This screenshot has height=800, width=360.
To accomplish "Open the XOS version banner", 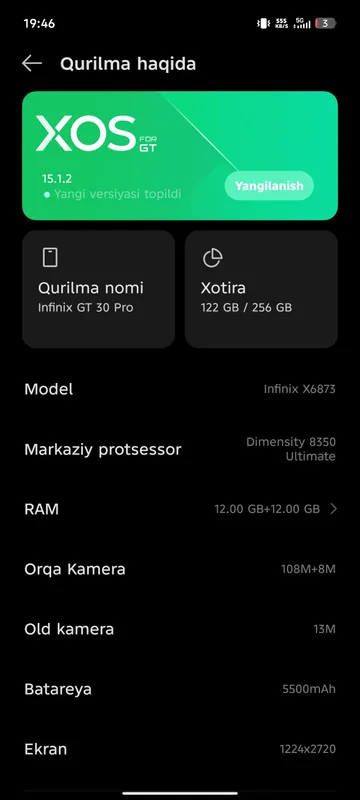I will coord(180,156).
